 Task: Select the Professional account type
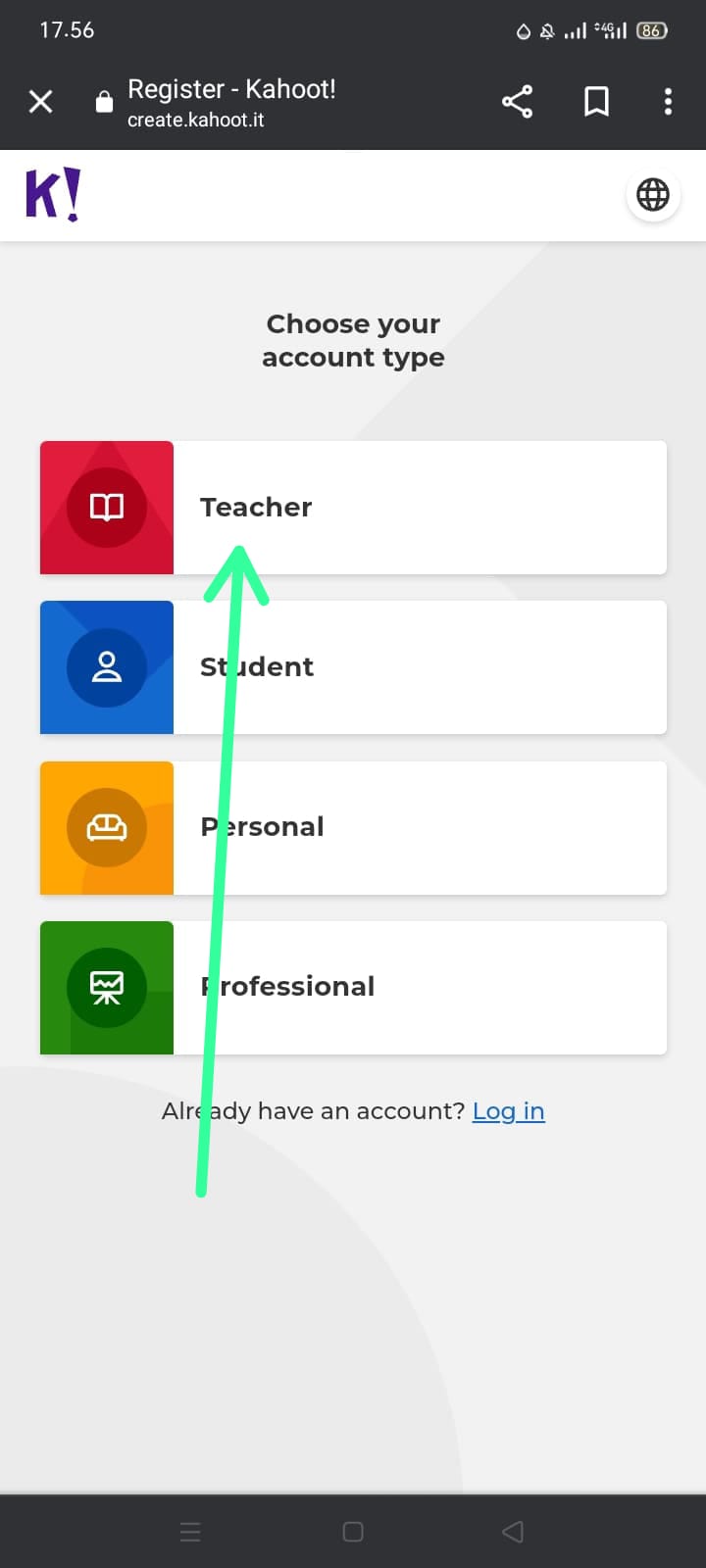pos(353,988)
